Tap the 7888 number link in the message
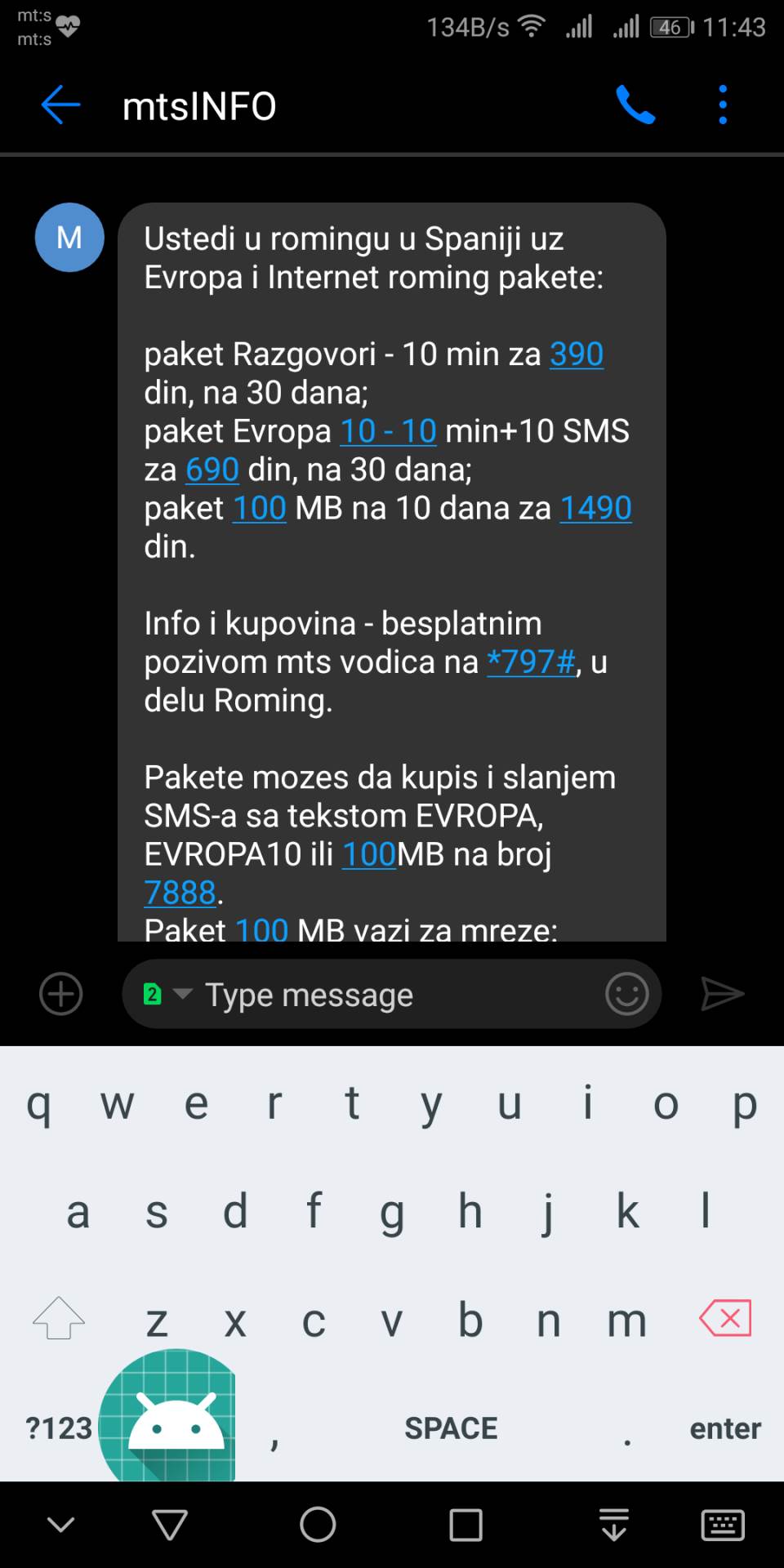The width and height of the screenshot is (784, 1568). coord(179,893)
